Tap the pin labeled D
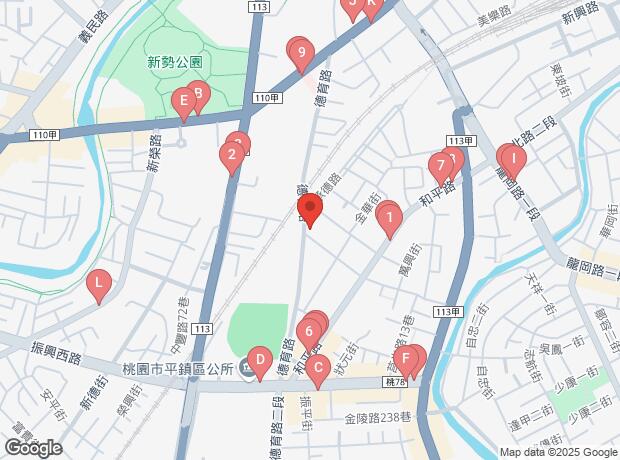The width and height of the screenshot is (620, 460). (259, 360)
